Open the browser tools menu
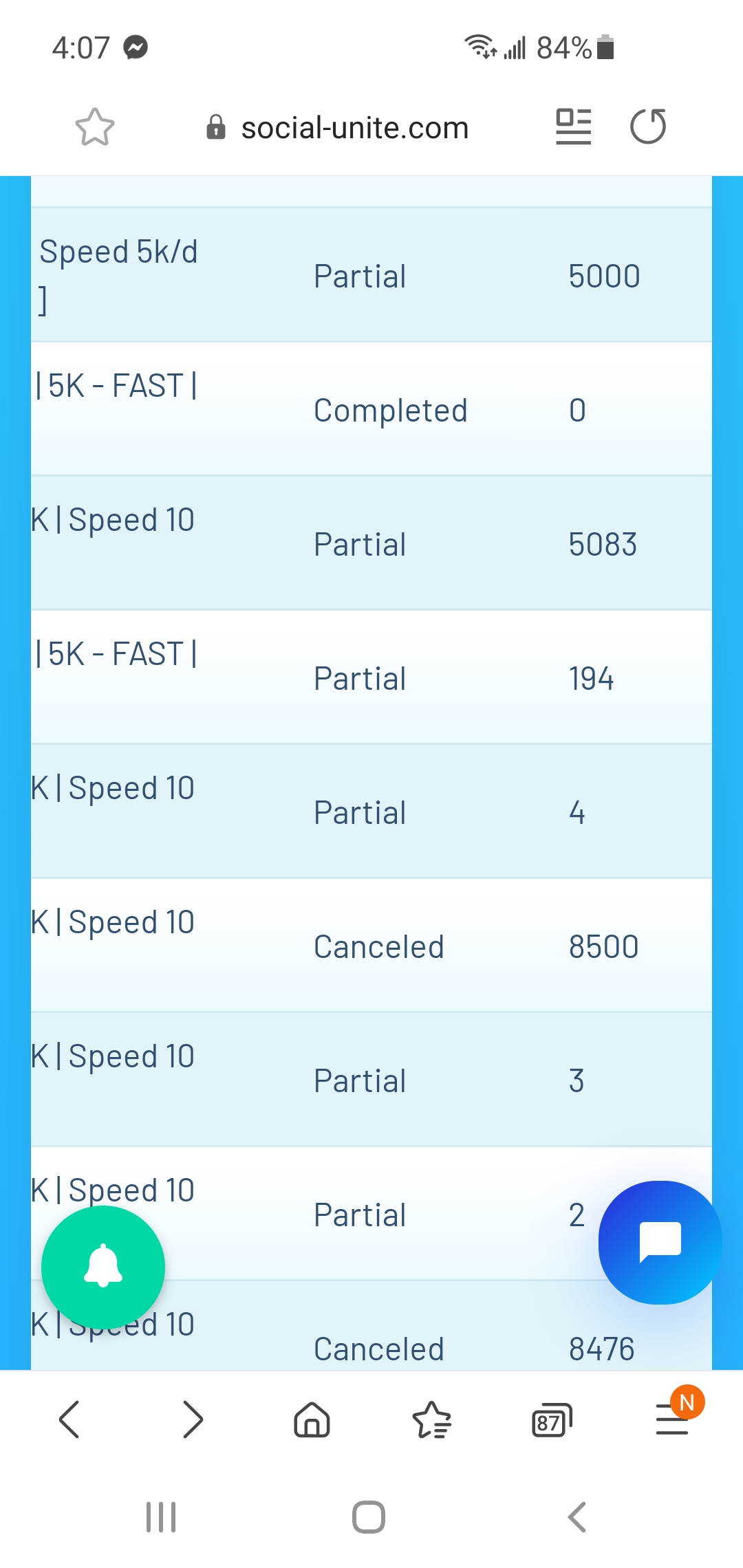Screen dimensions: 743x1568 click(674, 1418)
